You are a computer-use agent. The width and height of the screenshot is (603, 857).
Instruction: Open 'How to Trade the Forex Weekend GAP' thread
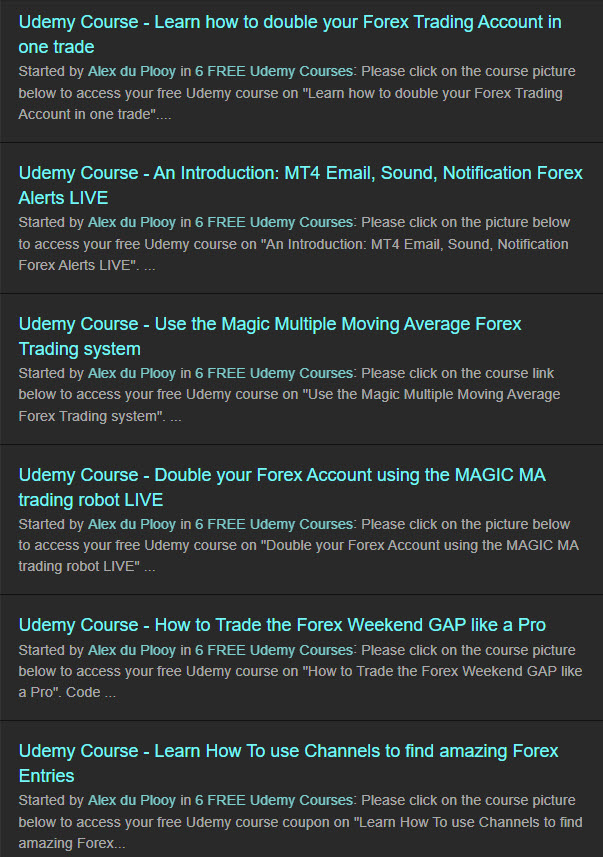click(282, 625)
